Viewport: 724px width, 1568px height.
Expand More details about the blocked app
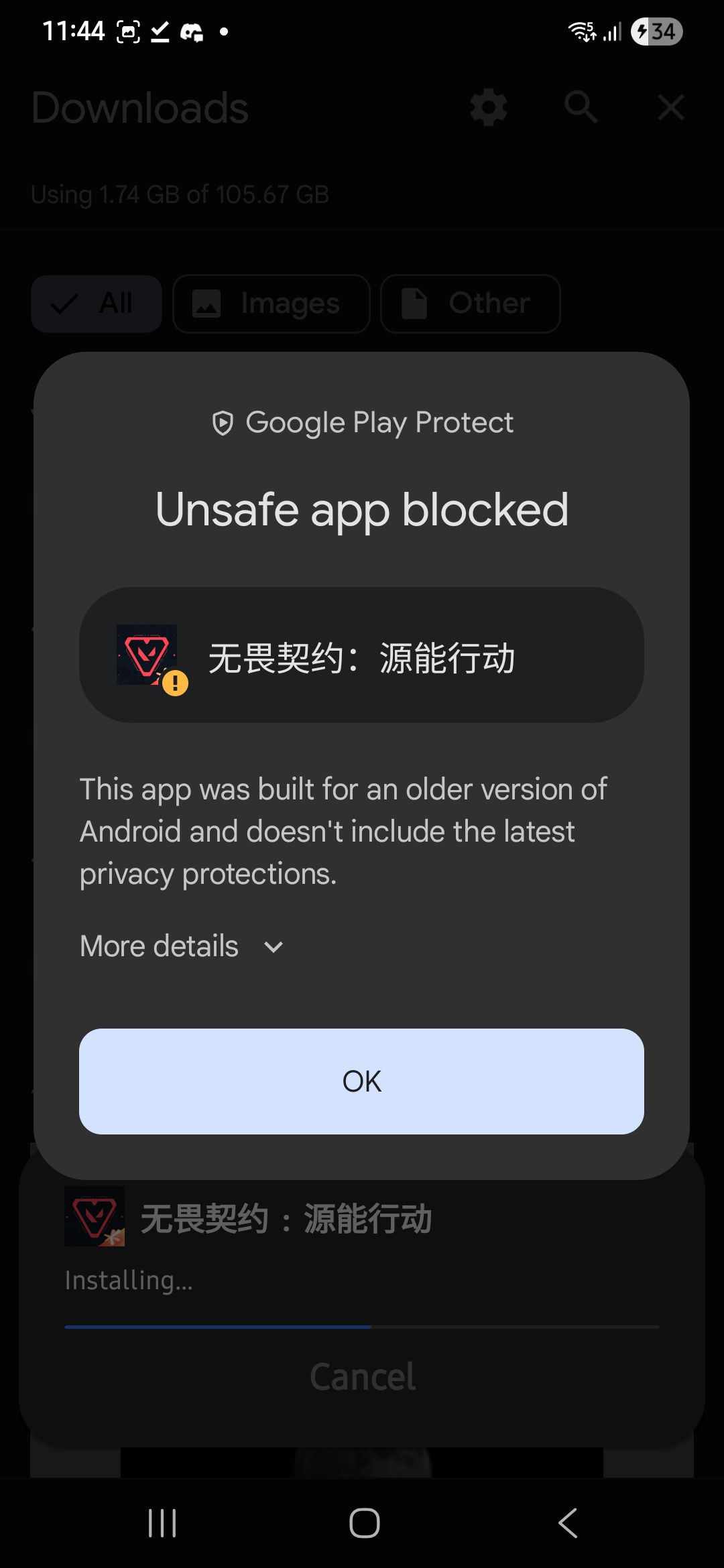tap(181, 946)
